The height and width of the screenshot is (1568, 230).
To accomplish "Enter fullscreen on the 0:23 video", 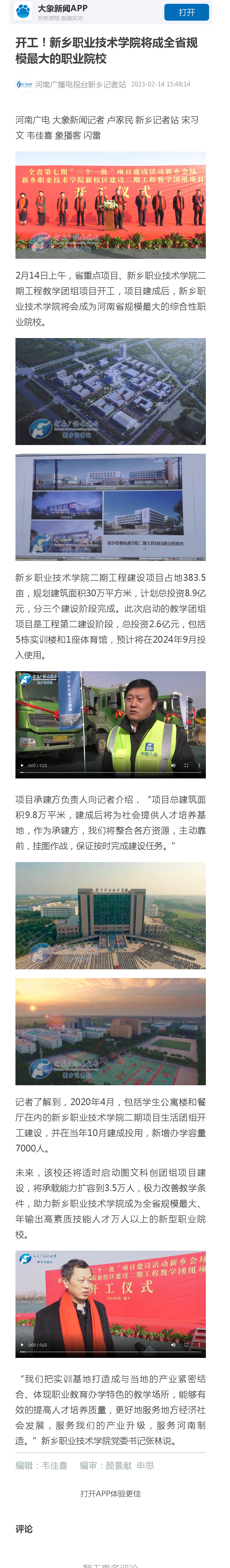I will point(186,1345).
